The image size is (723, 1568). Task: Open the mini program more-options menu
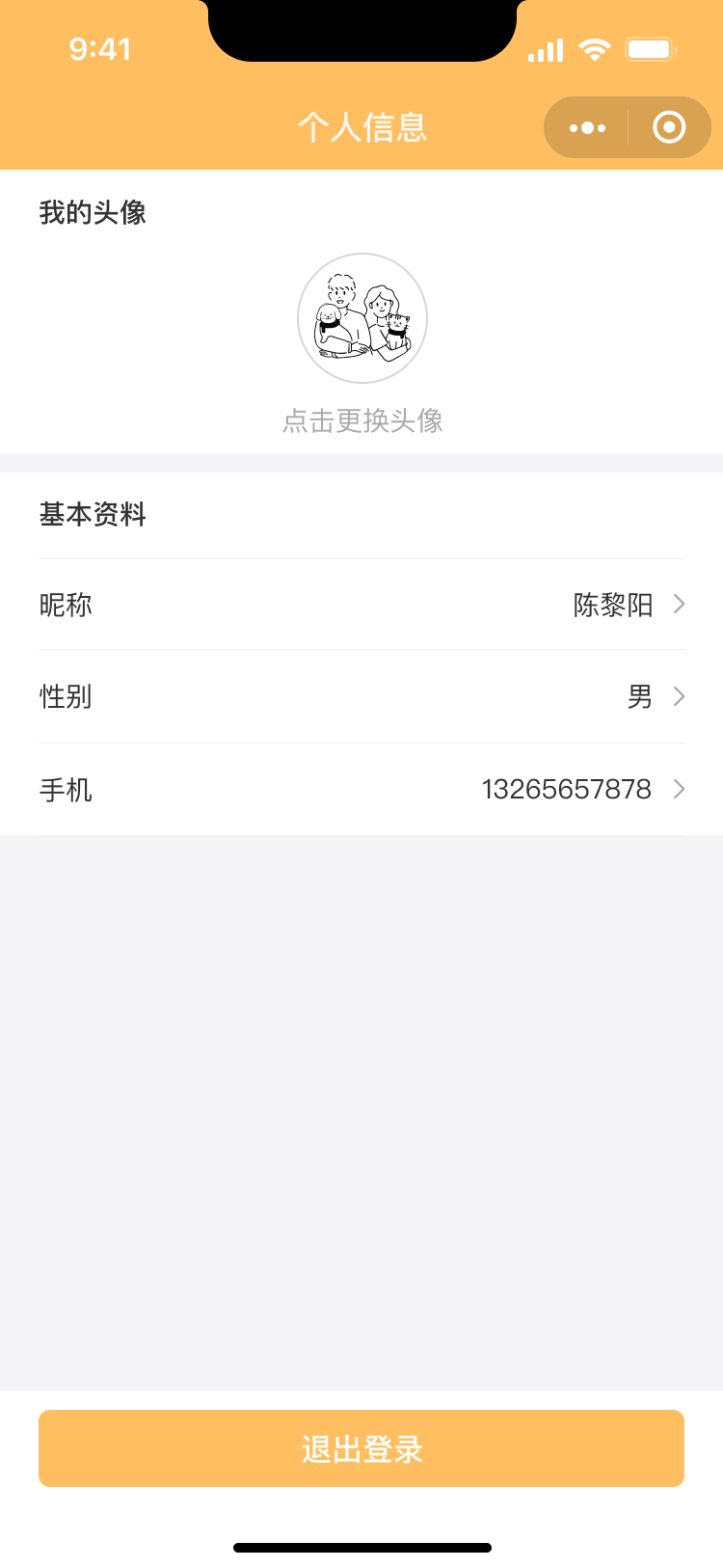pos(587,127)
